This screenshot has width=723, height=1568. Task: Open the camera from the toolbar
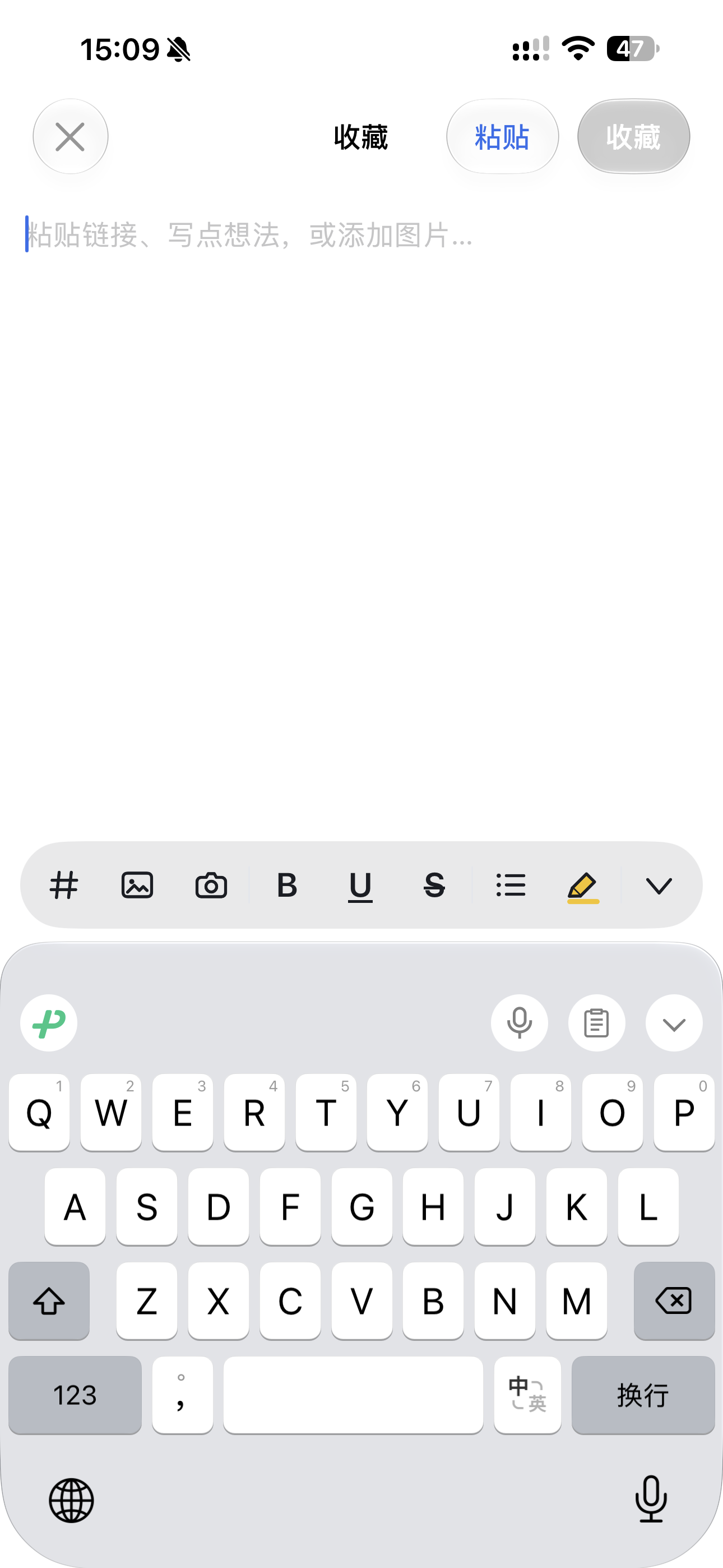[211, 885]
